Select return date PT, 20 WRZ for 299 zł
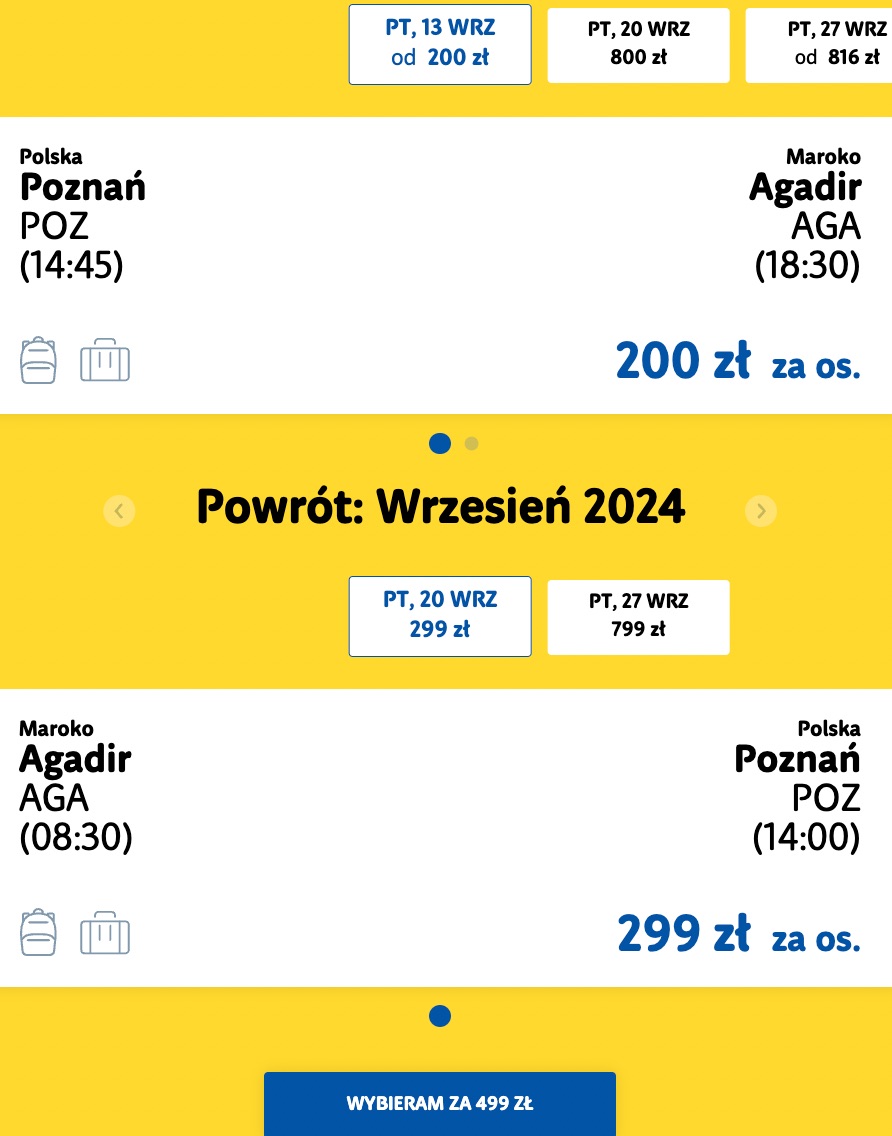The height and width of the screenshot is (1136, 892). coord(440,616)
